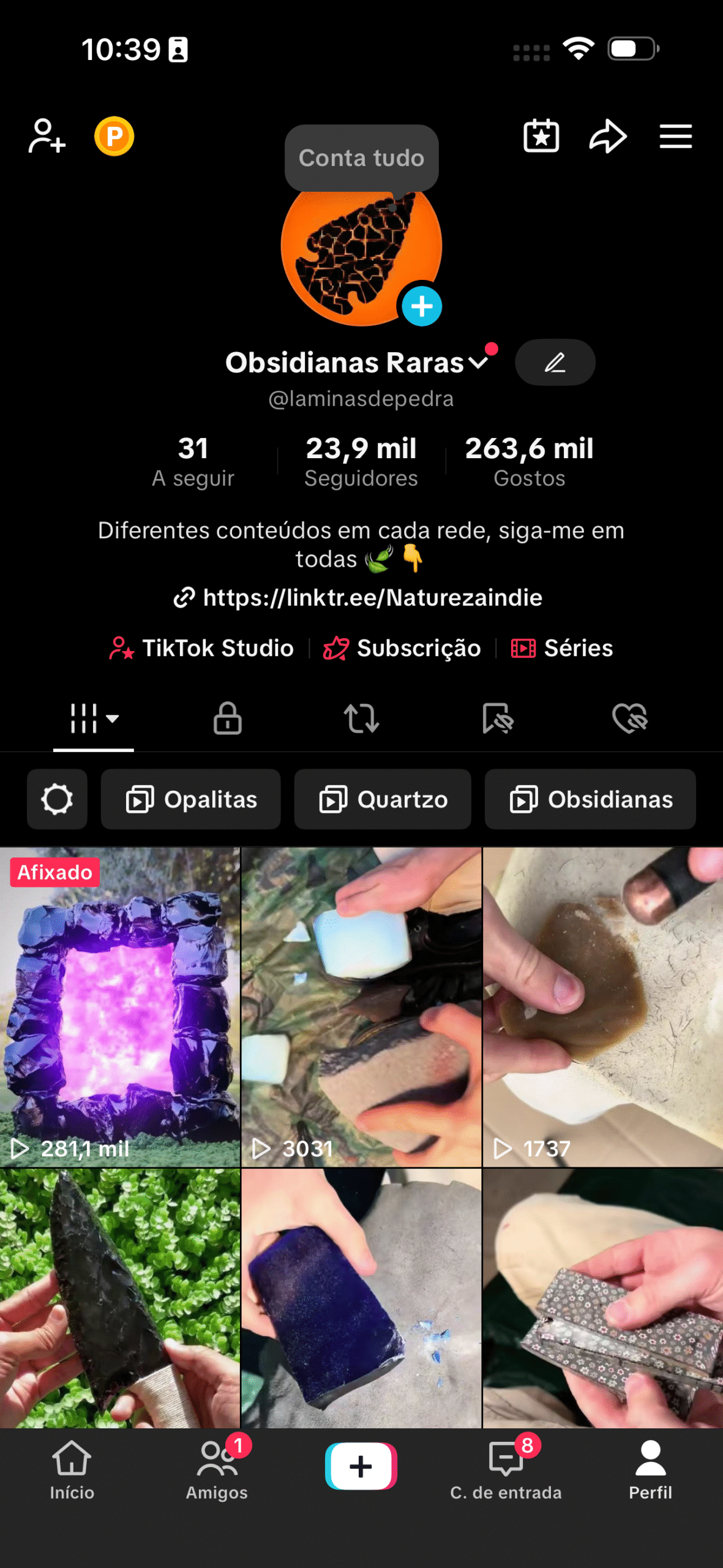Switch to the private videos lock tab
723x1568 pixels.
[x=227, y=718]
